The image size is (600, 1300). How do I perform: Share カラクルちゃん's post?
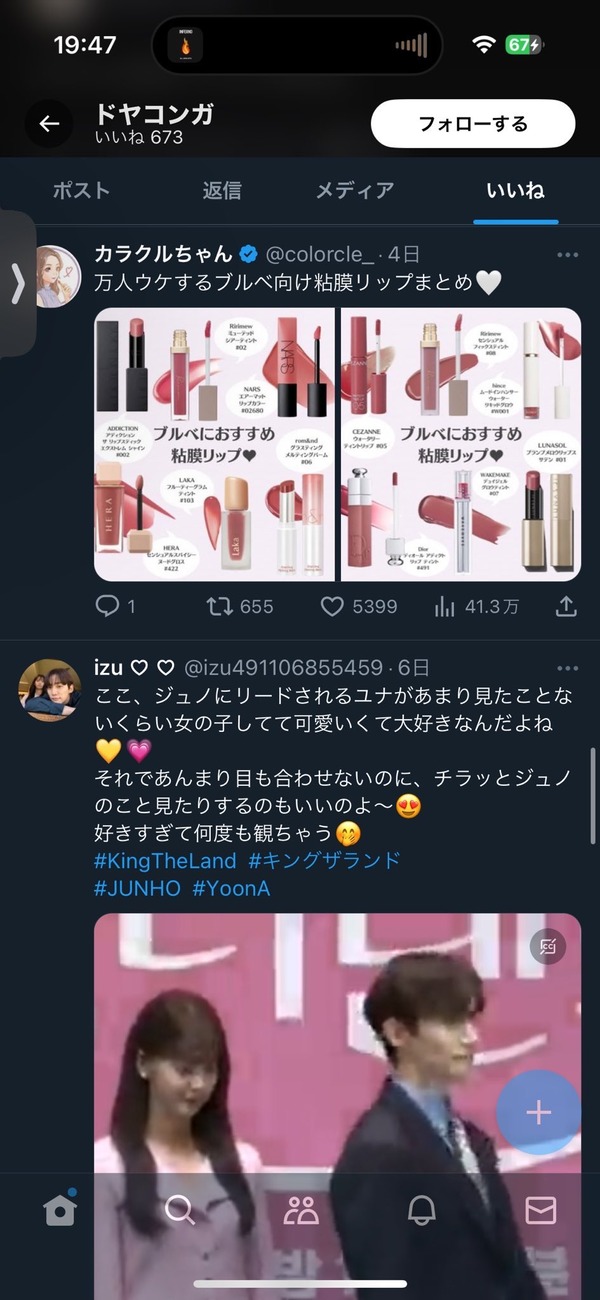pyautogui.click(x=566, y=606)
